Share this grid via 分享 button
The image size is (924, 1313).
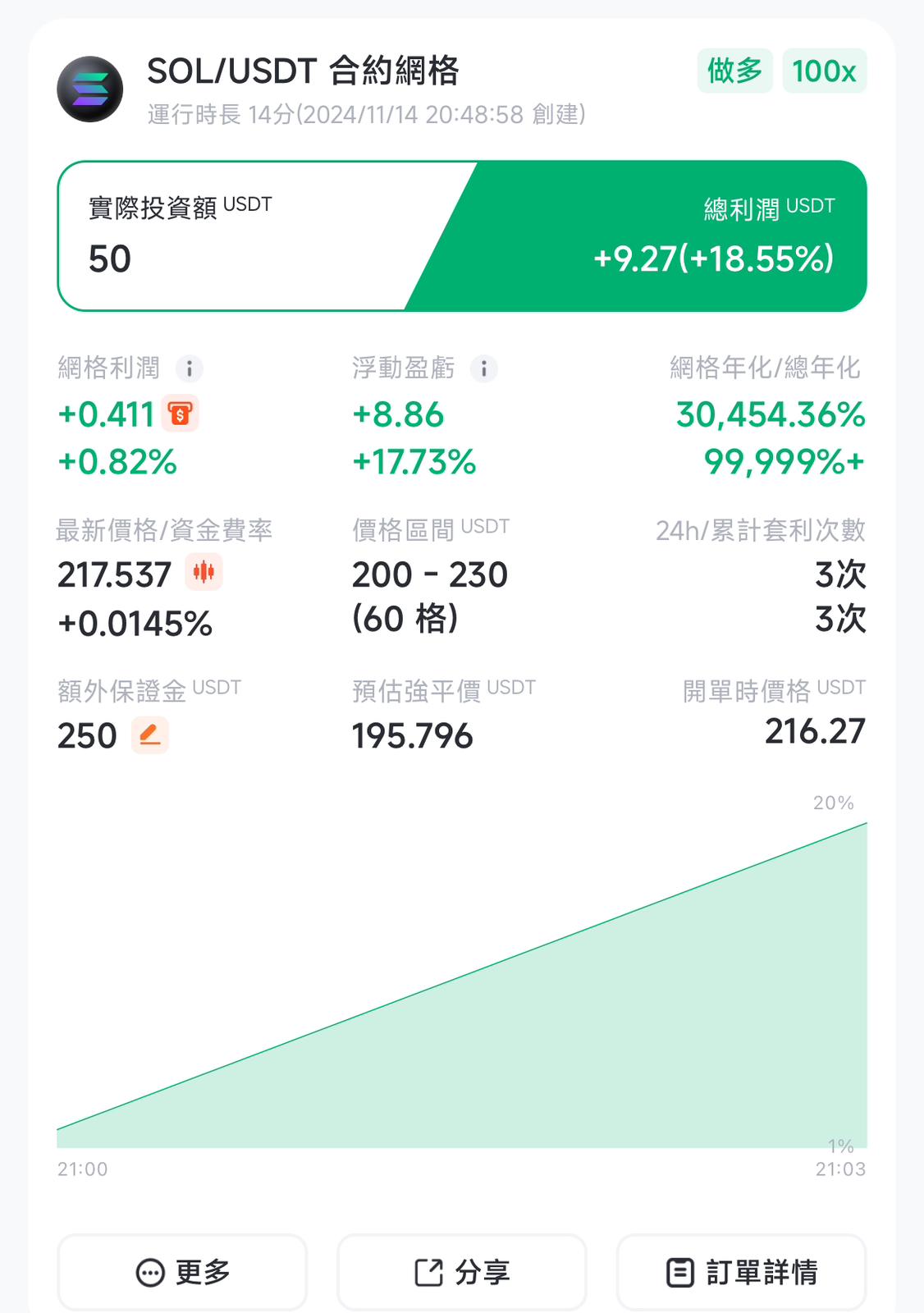[462, 1272]
